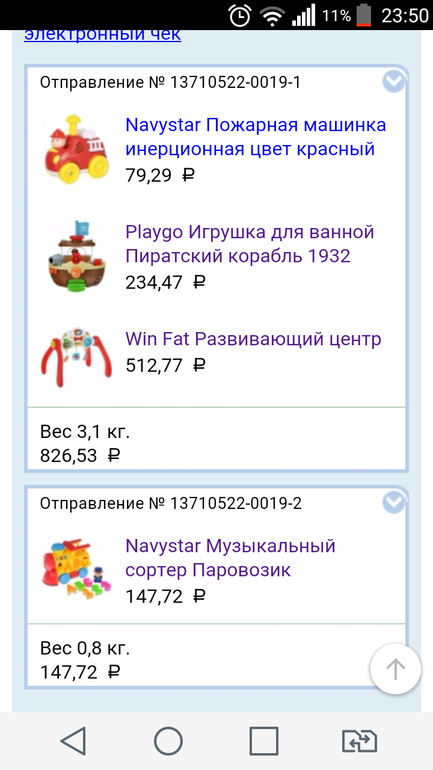Open the электронный чек link
The height and width of the screenshot is (770, 433).
[102, 35]
